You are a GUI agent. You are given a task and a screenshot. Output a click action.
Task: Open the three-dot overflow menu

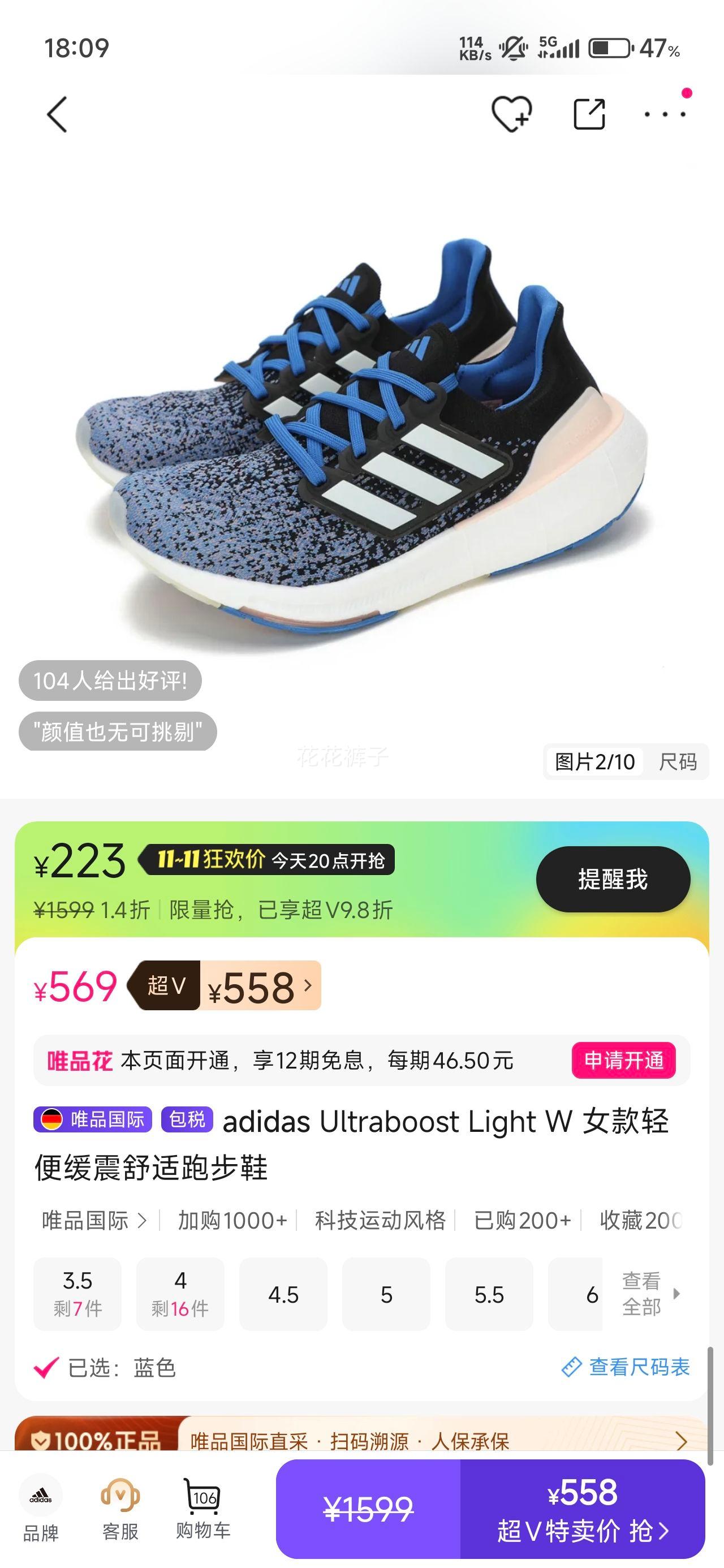point(665,114)
